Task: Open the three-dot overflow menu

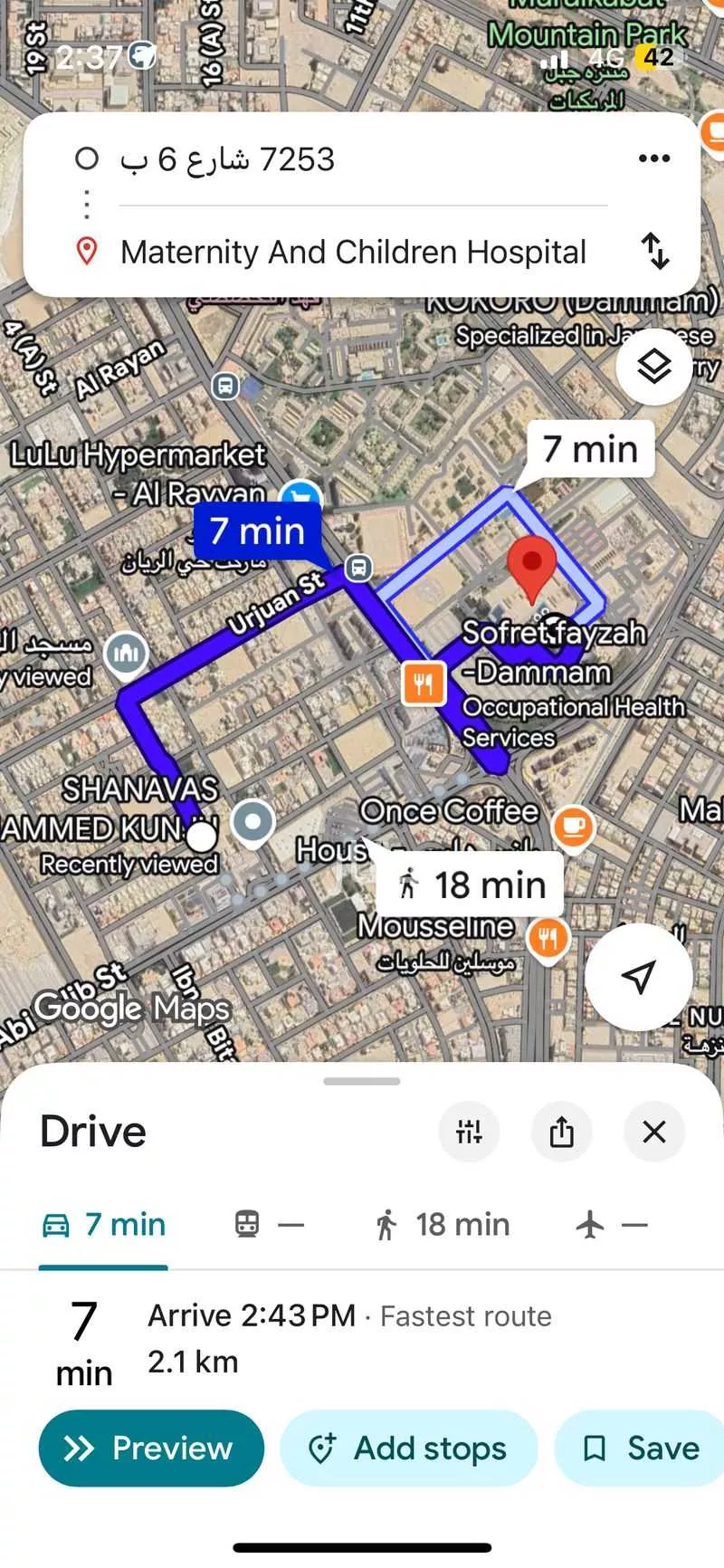Action: (x=653, y=159)
